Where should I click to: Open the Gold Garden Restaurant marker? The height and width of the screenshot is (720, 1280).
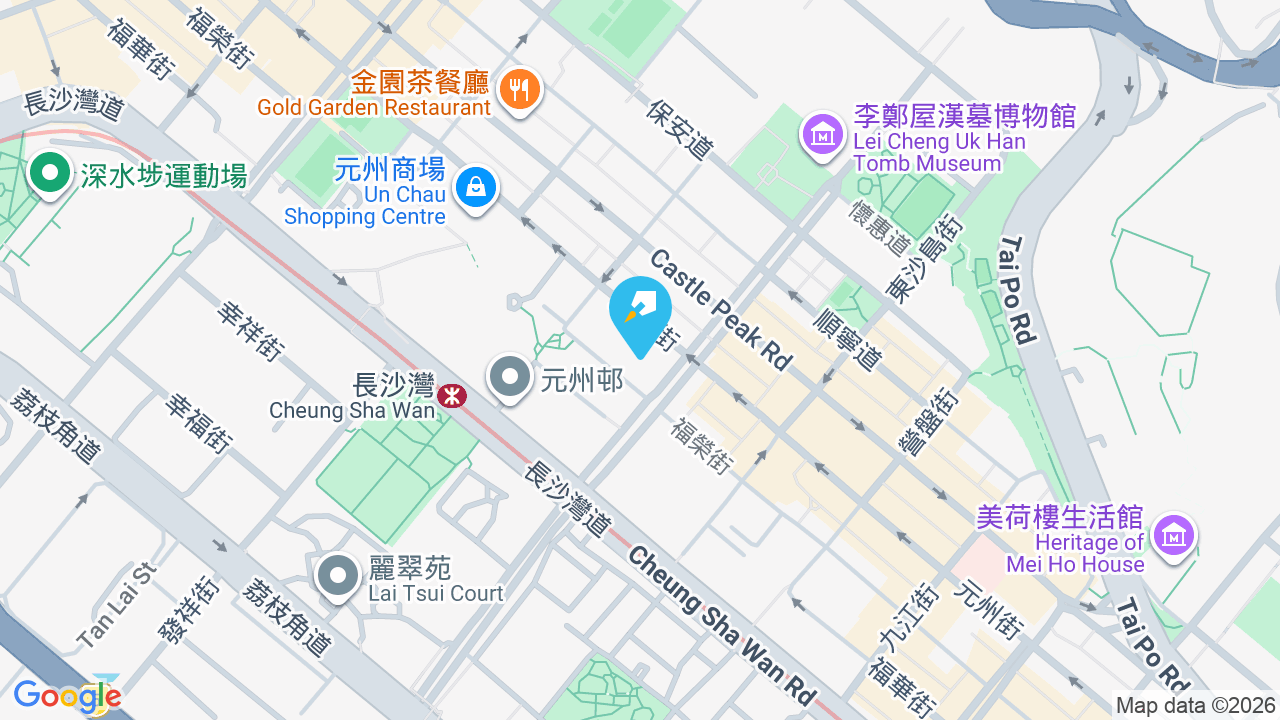[519, 91]
